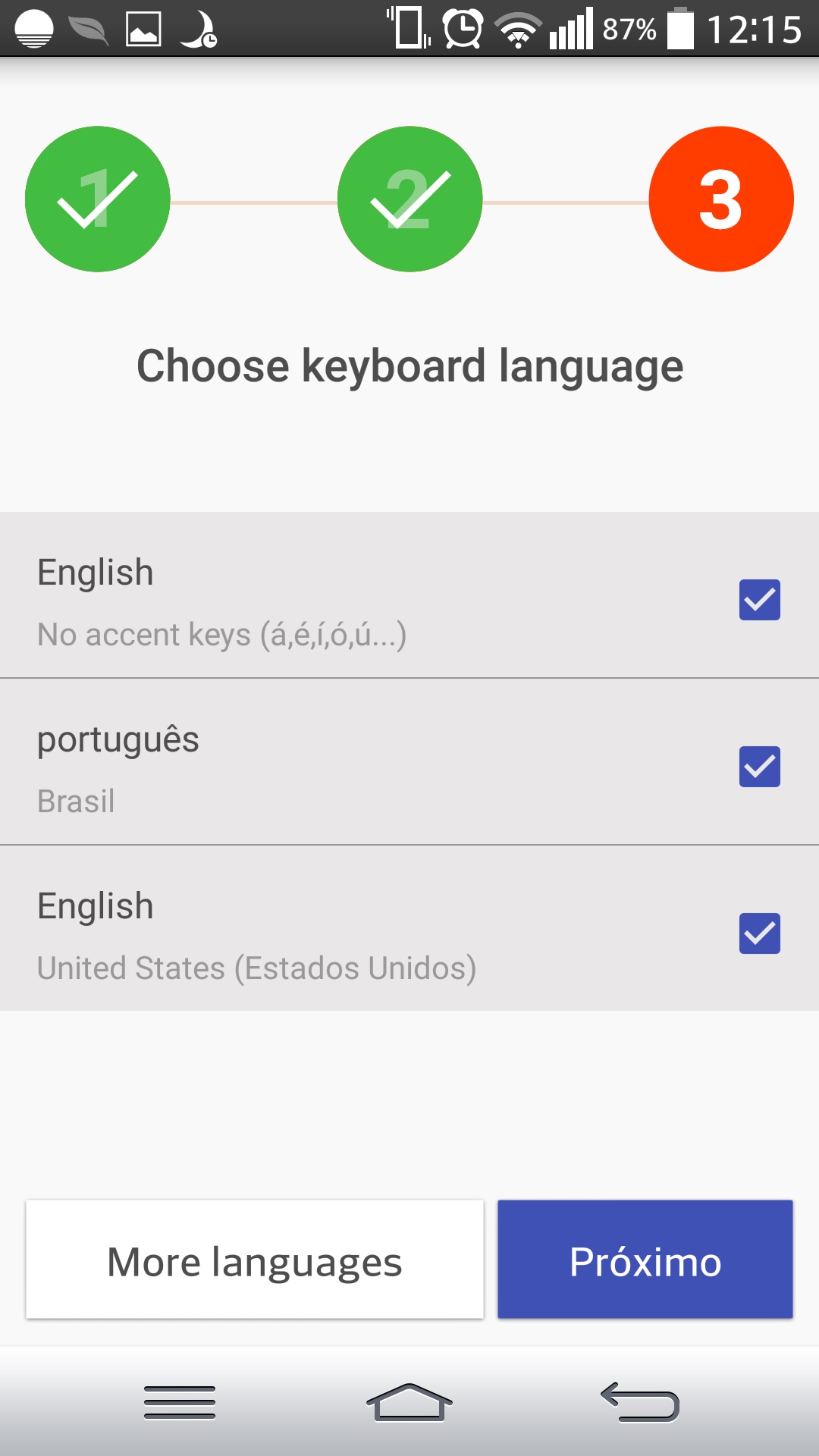Uncheck English United States checkbox
The width and height of the screenshot is (819, 1456).
pyautogui.click(x=759, y=934)
